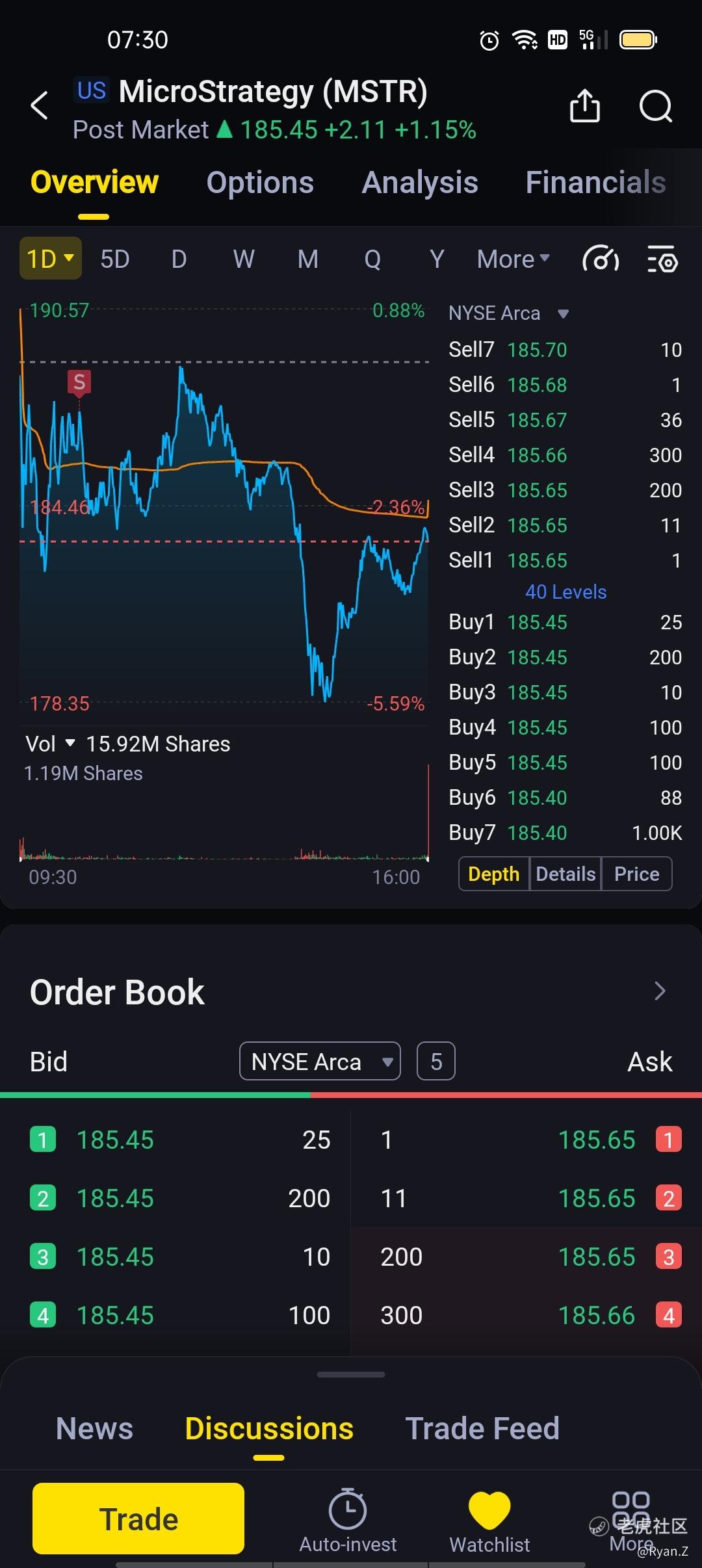702x1568 pixels.
Task: Switch order panel to Price
Action: click(x=636, y=874)
